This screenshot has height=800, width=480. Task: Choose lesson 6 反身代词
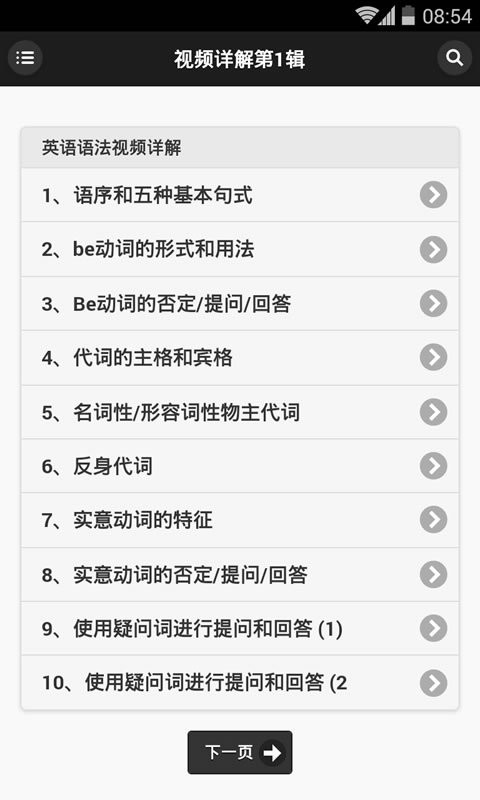click(240, 466)
